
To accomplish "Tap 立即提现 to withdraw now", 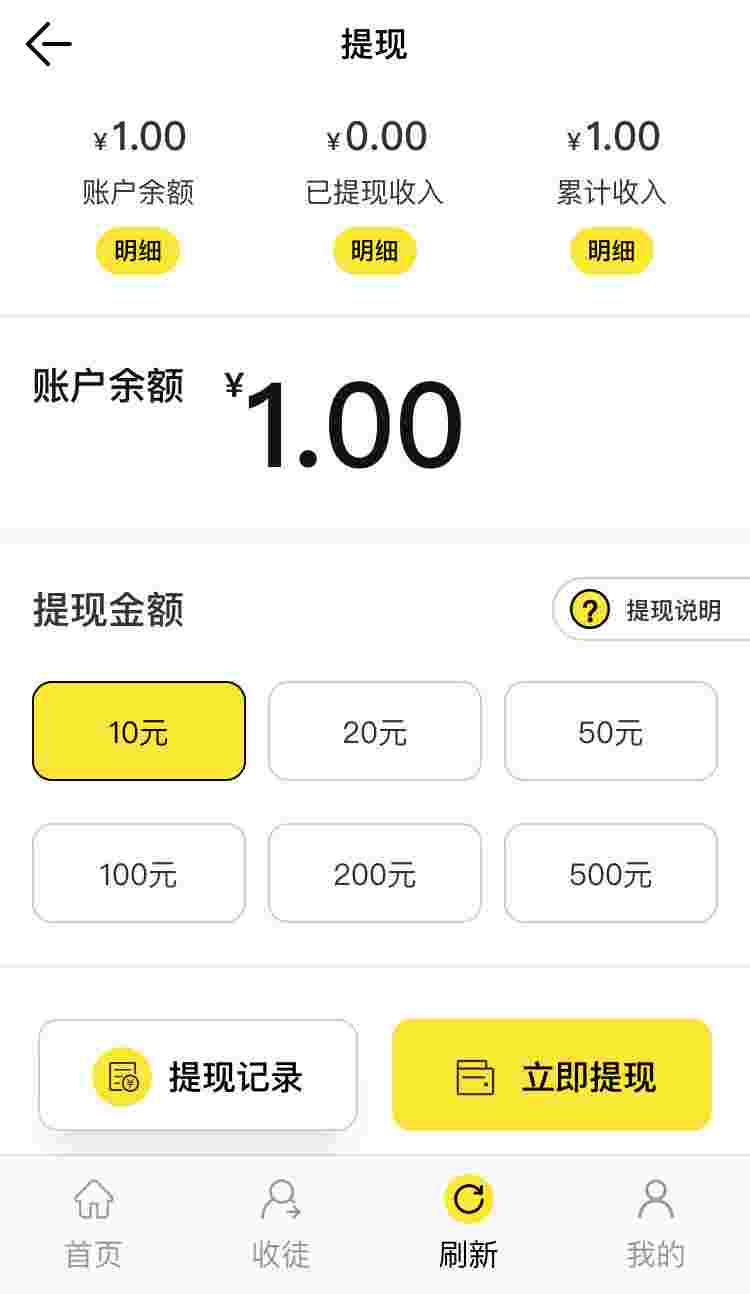I will 552,1075.
